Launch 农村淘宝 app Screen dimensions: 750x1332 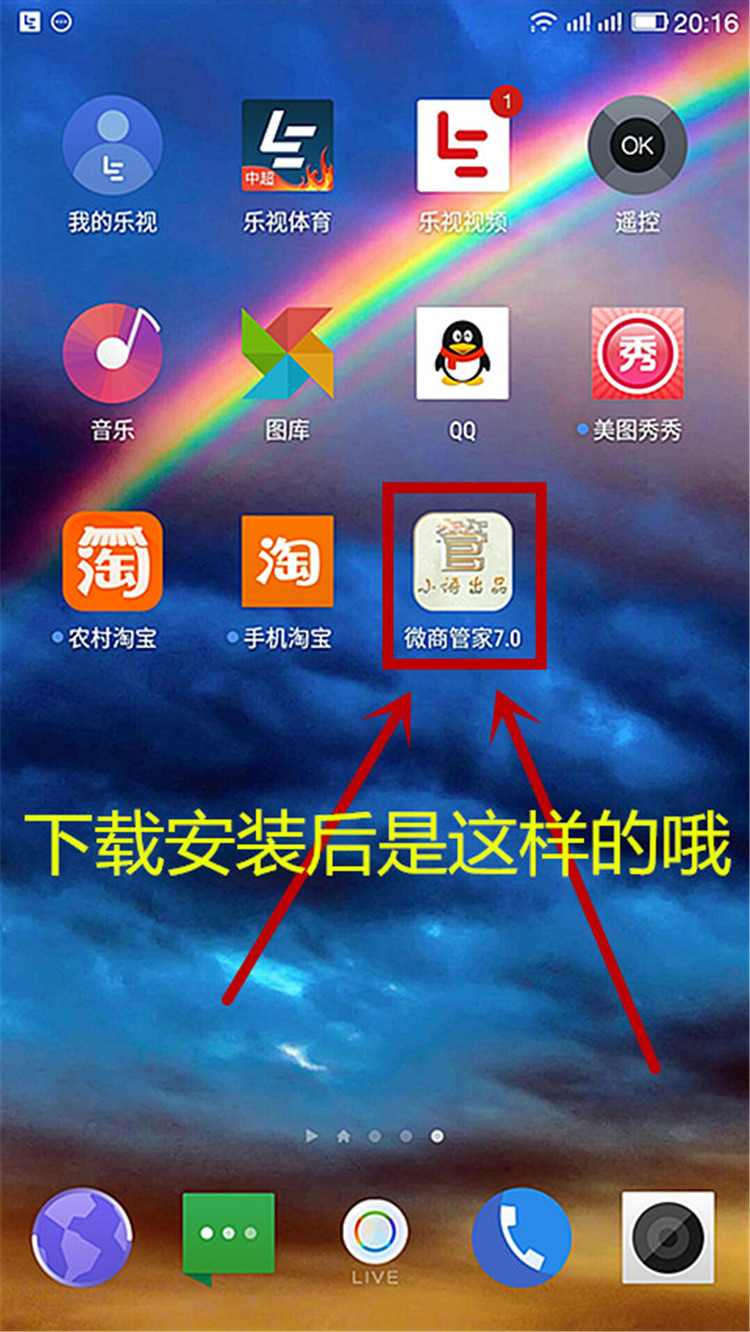click(112, 561)
